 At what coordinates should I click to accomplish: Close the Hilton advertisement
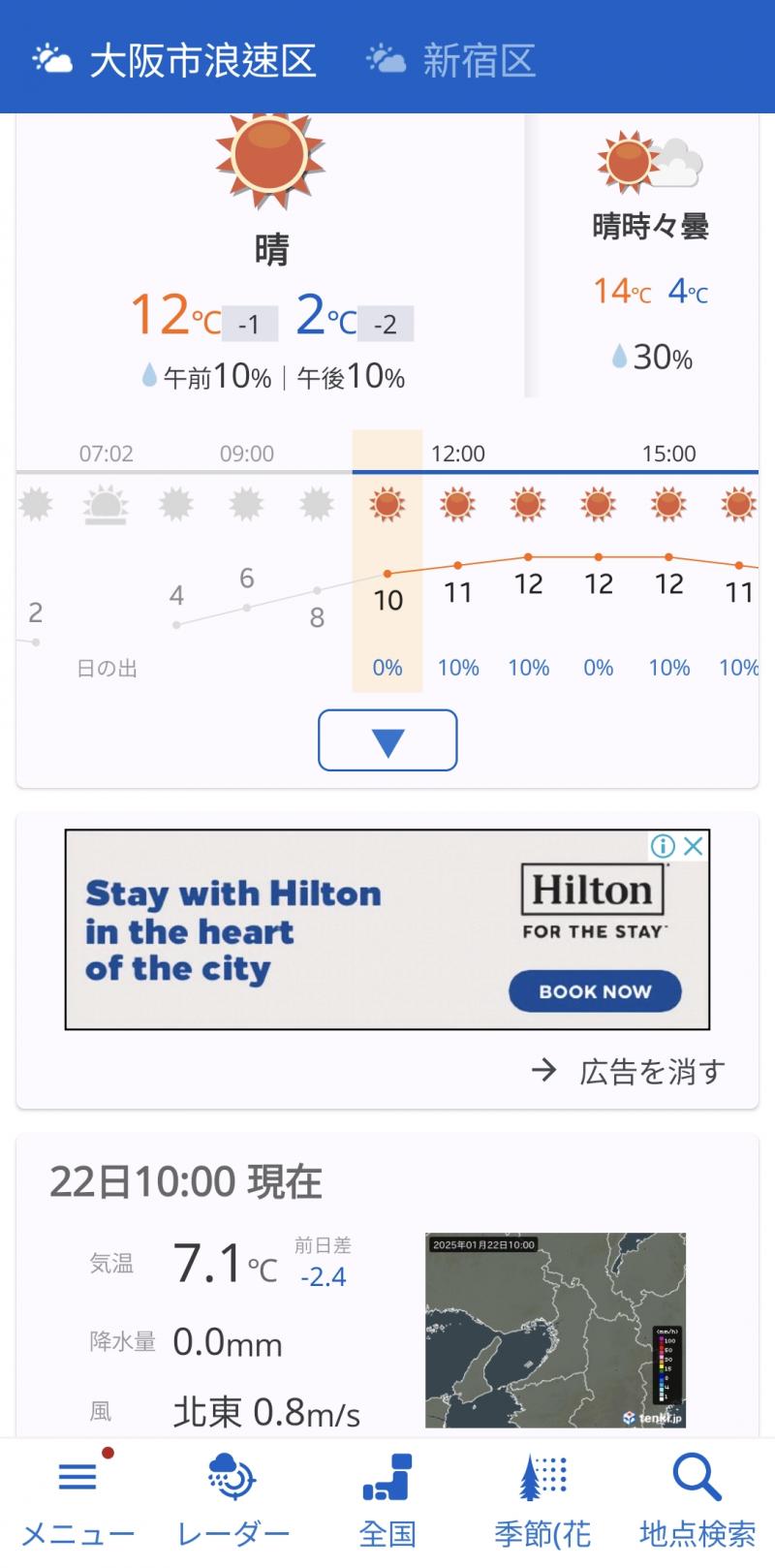[694, 846]
